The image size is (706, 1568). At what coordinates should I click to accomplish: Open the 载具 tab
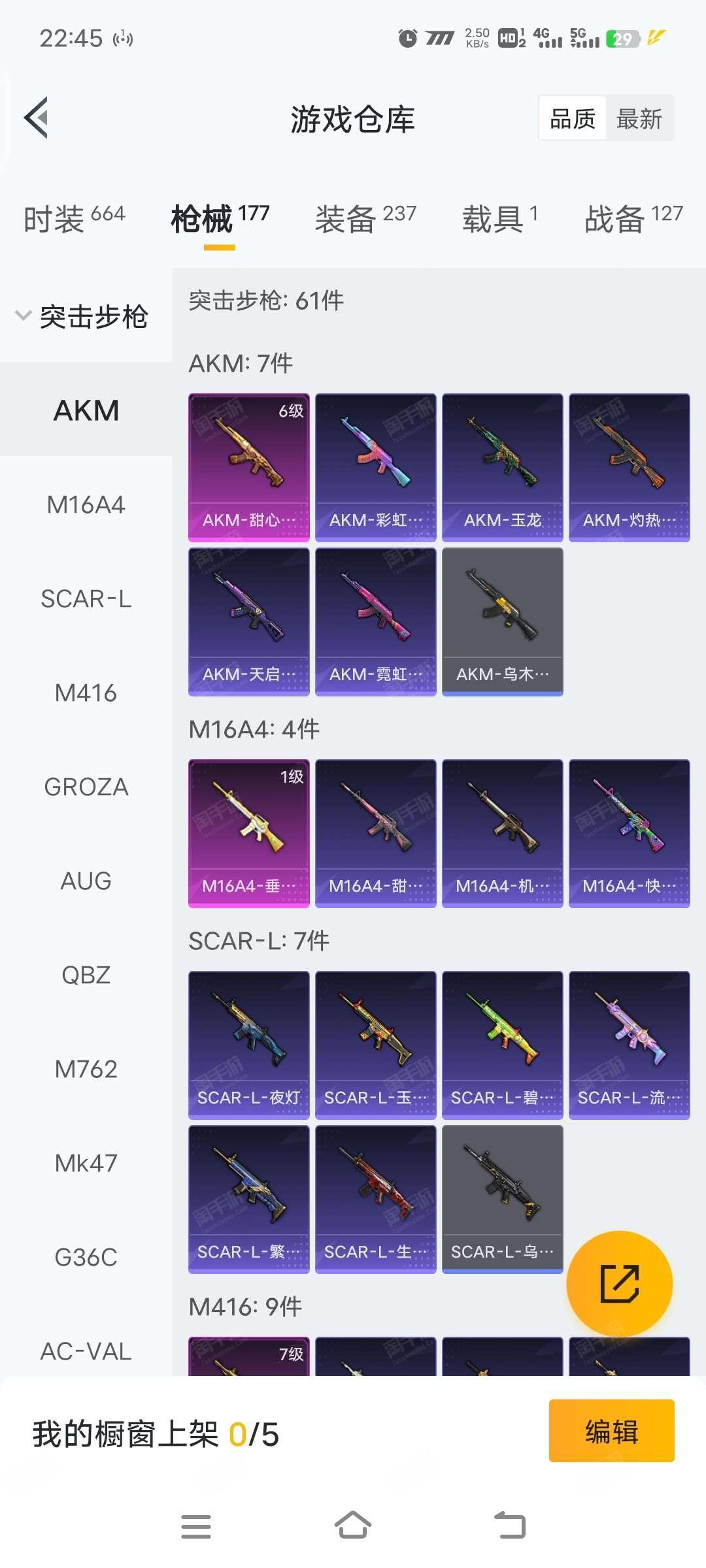[500, 218]
